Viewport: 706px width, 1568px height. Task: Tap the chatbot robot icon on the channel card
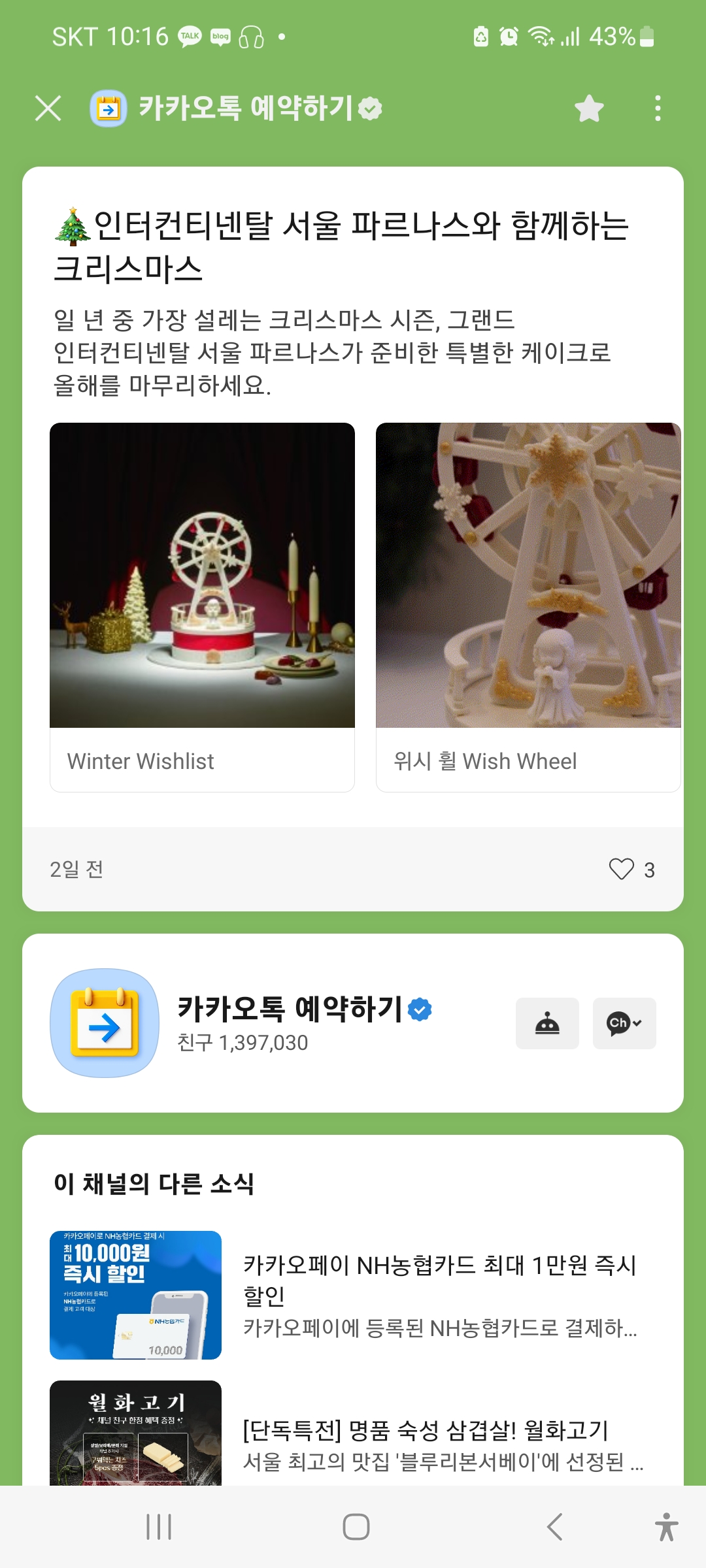coord(548,1023)
